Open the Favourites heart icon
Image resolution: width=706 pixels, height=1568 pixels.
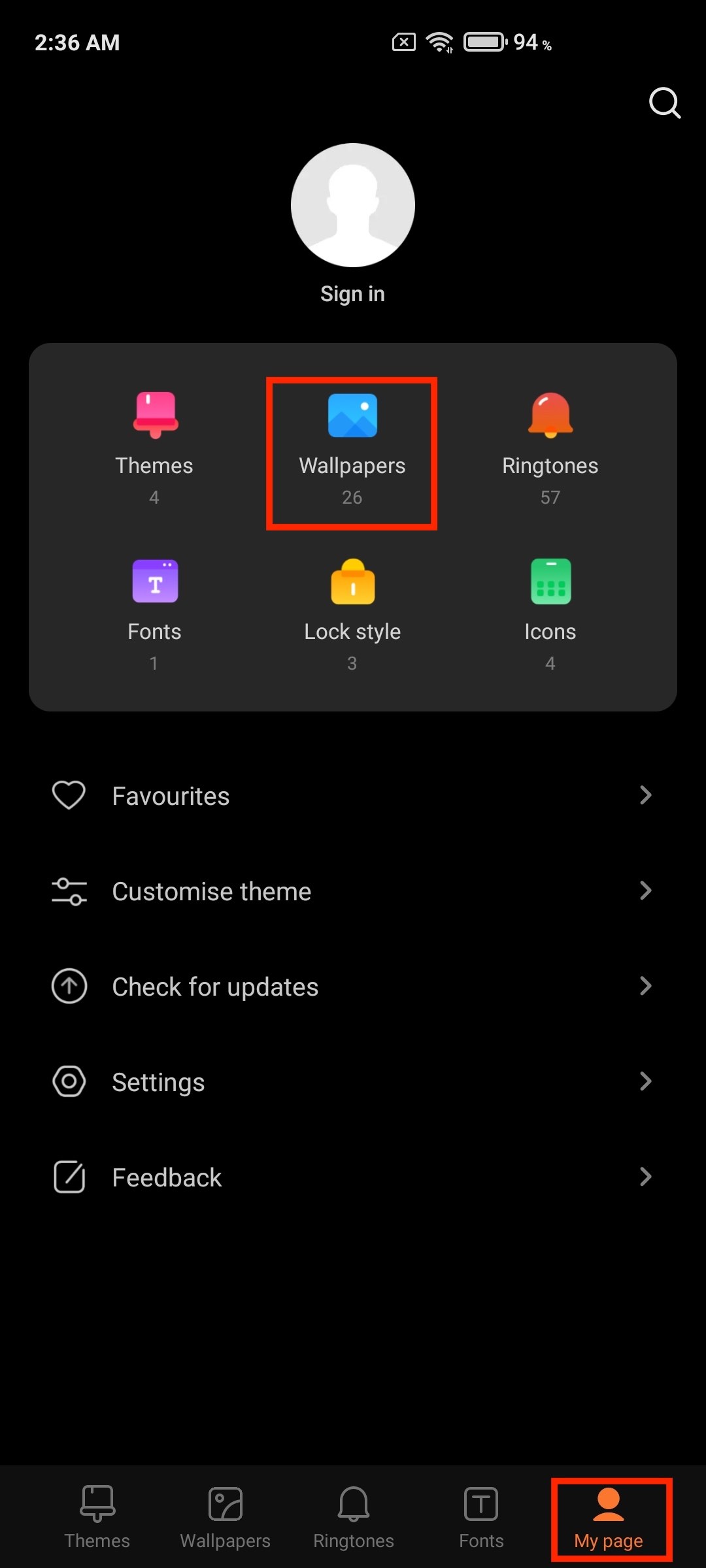pos(69,794)
